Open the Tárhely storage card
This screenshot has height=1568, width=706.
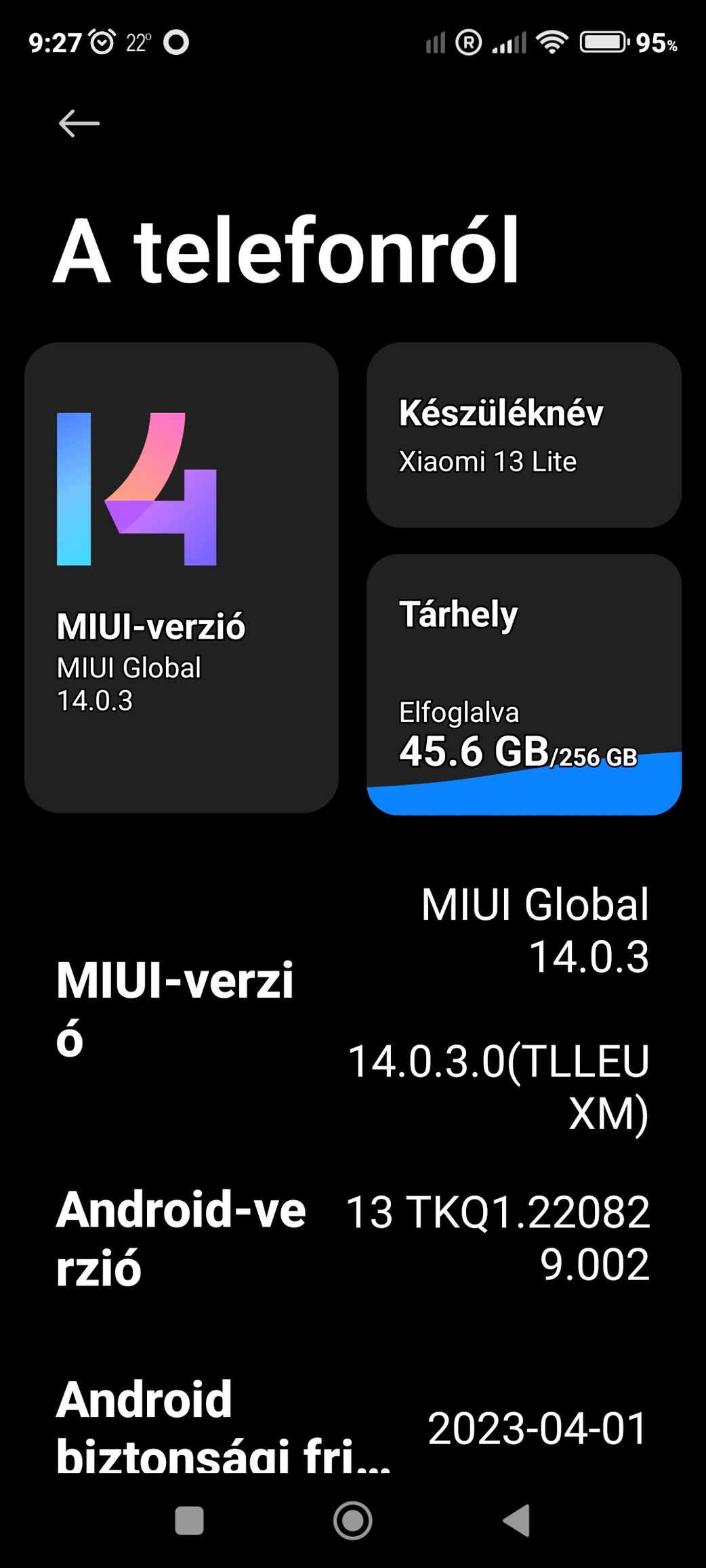(x=524, y=685)
